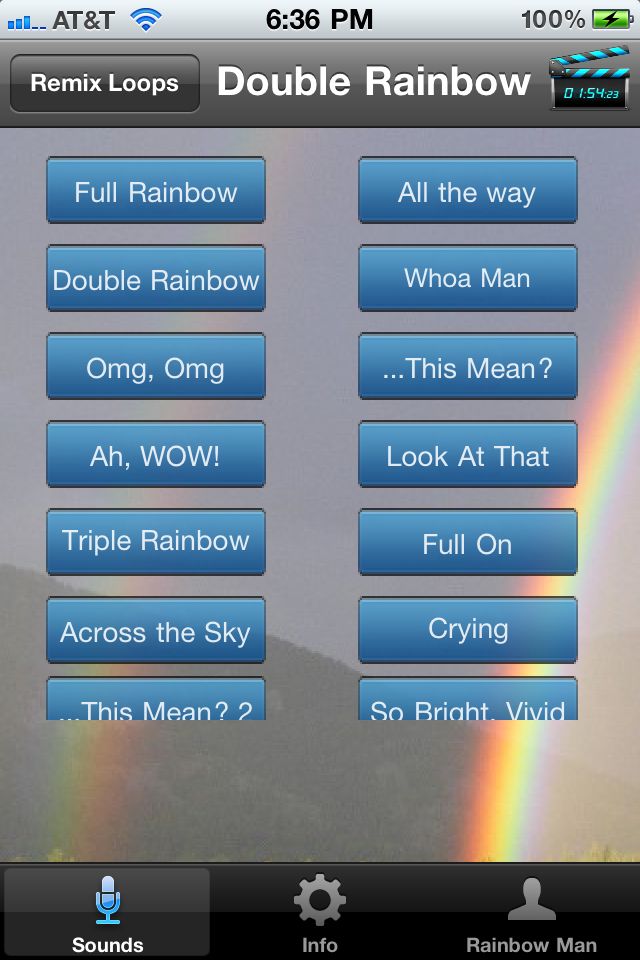640x960 pixels.
Task: Play the Triple Rainbow sound
Action: [x=156, y=542]
